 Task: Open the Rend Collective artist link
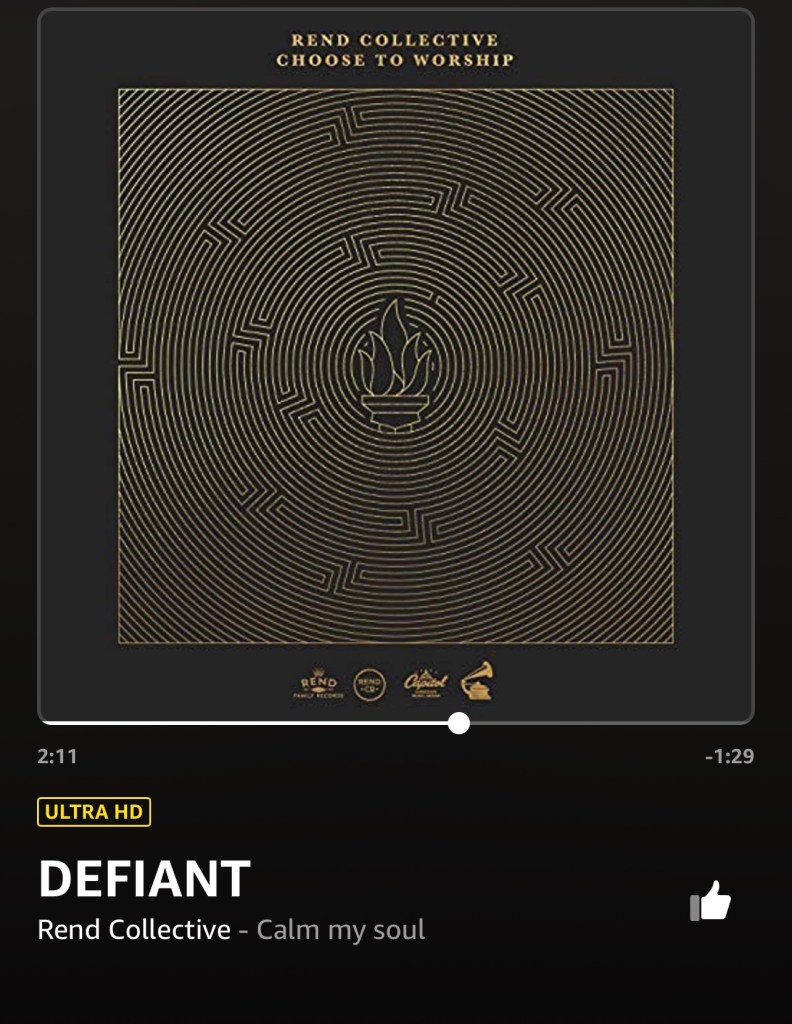134,929
